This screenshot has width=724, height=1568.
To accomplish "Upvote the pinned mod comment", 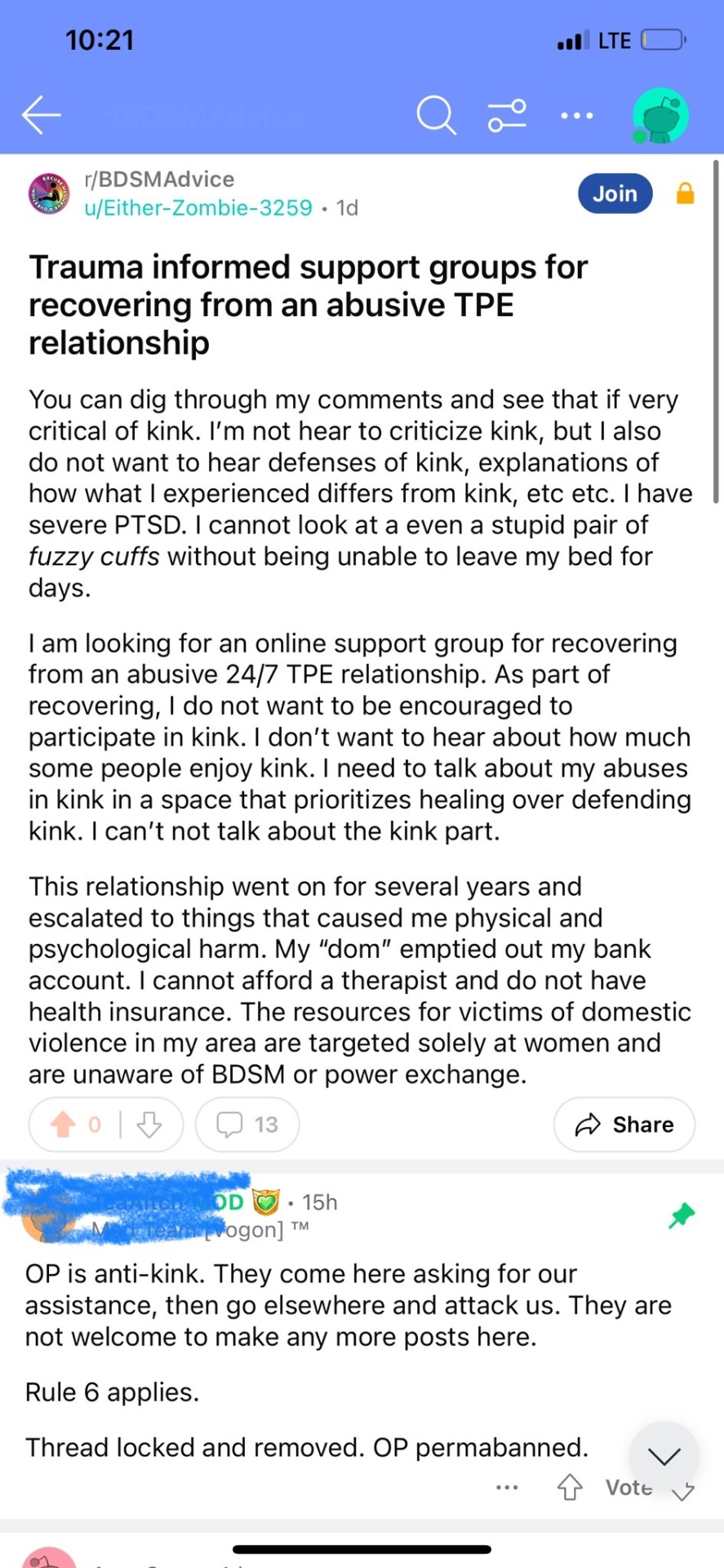I will (570, 1487).
